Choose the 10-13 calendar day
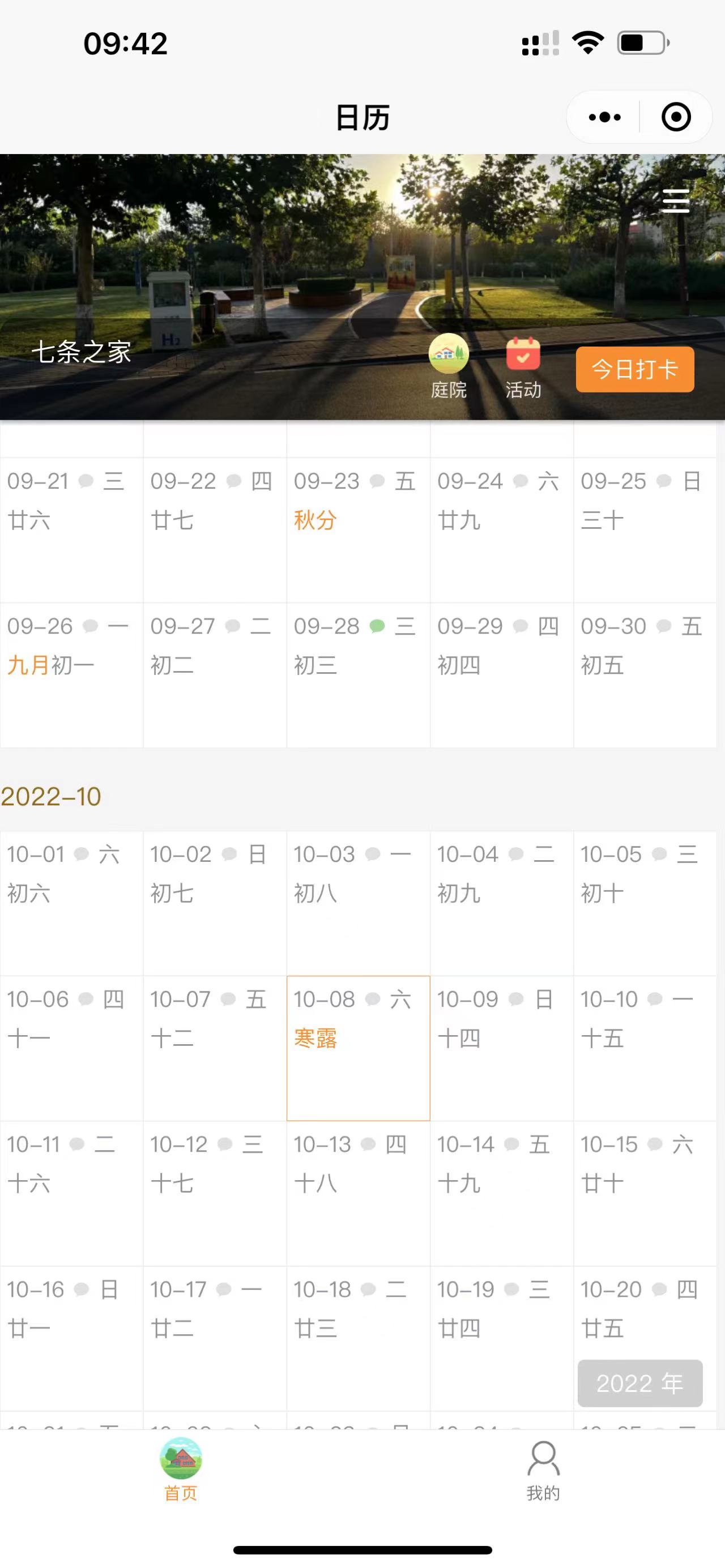Image resolution: width=725 pixels, height=1568 pixels. (x=359, y=1193)
